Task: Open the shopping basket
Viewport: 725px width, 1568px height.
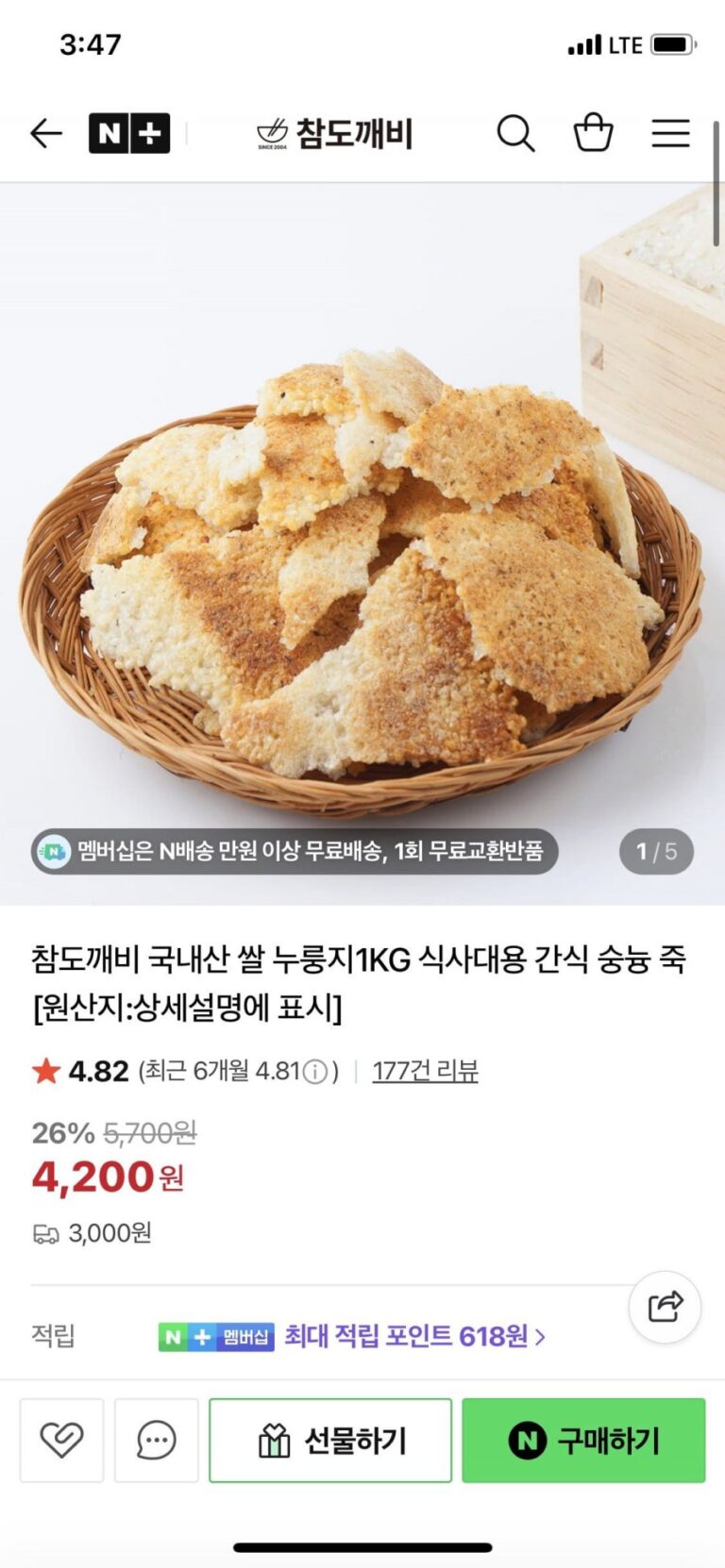Action: 593,133
